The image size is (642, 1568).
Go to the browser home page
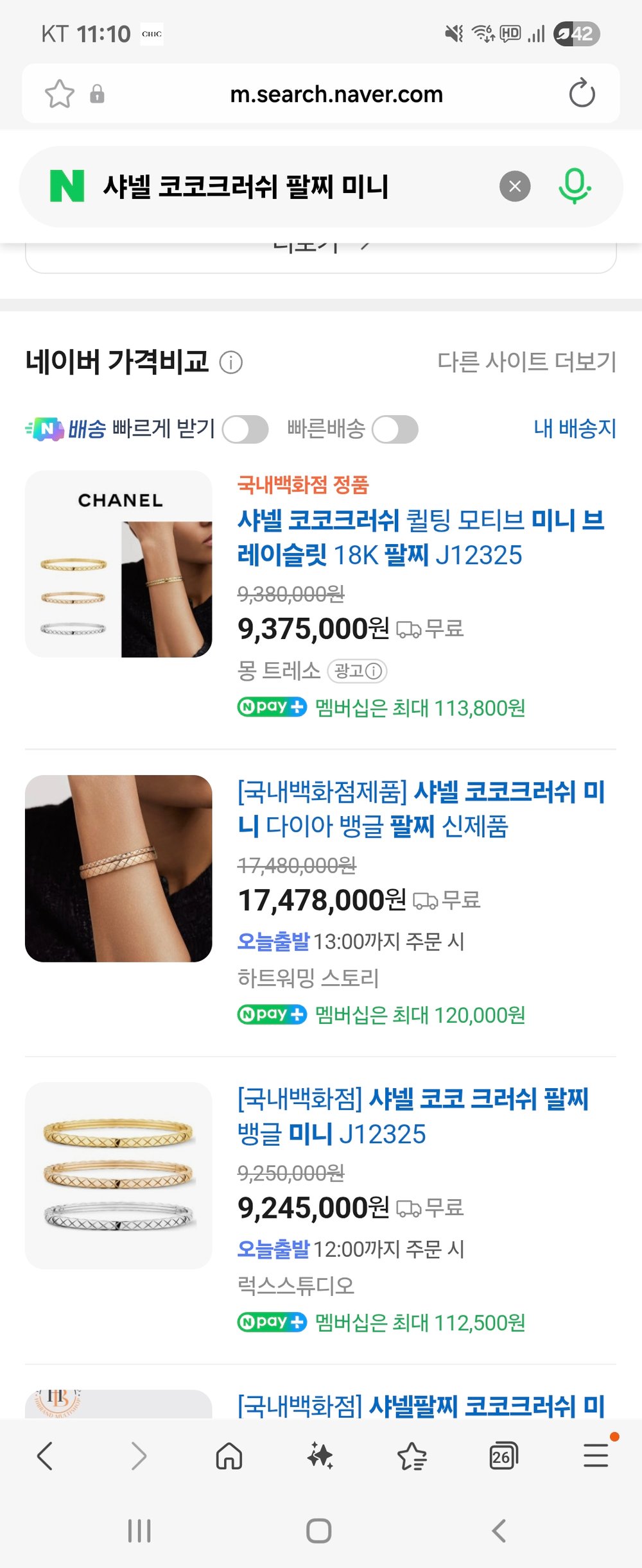click(x=229, y=1456)
